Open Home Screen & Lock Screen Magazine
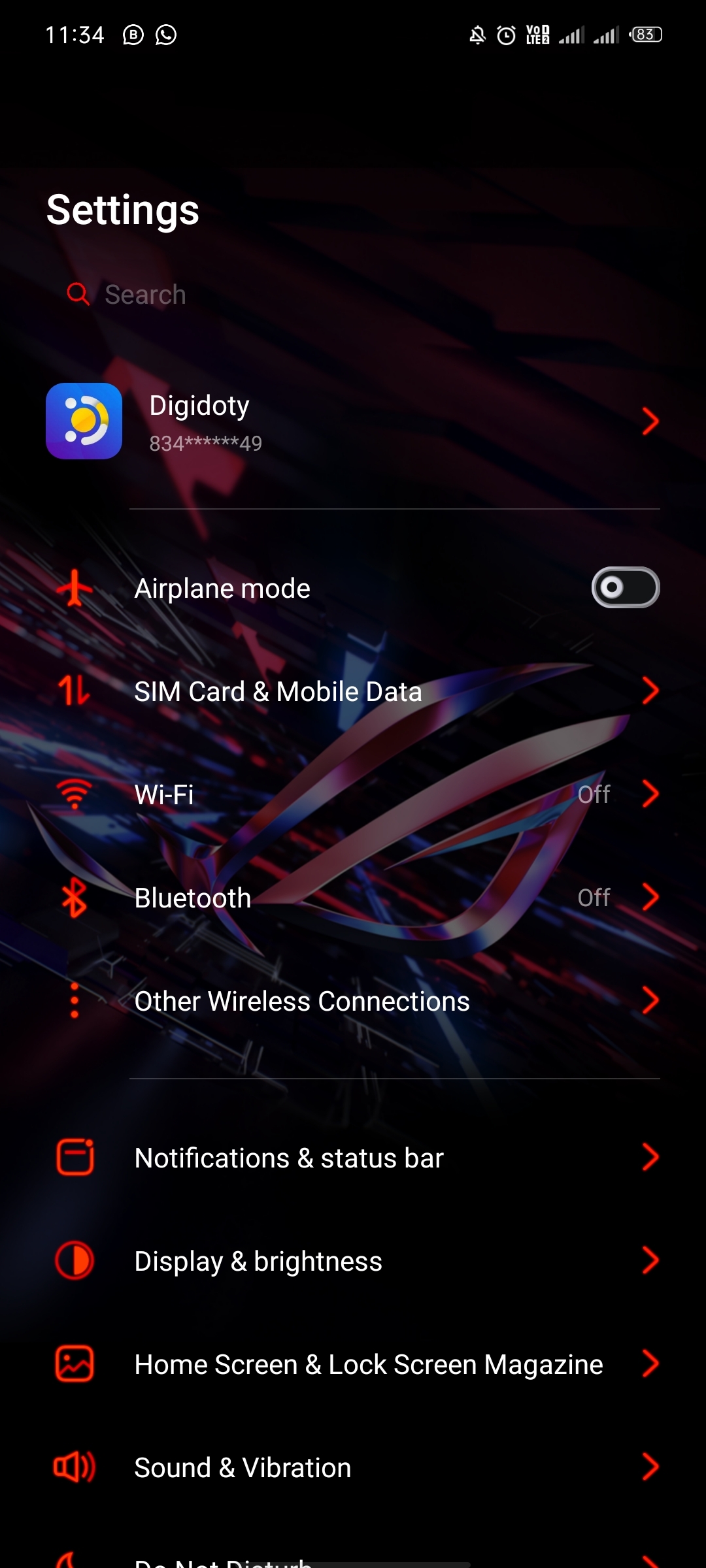 [x=353, y=1364]
